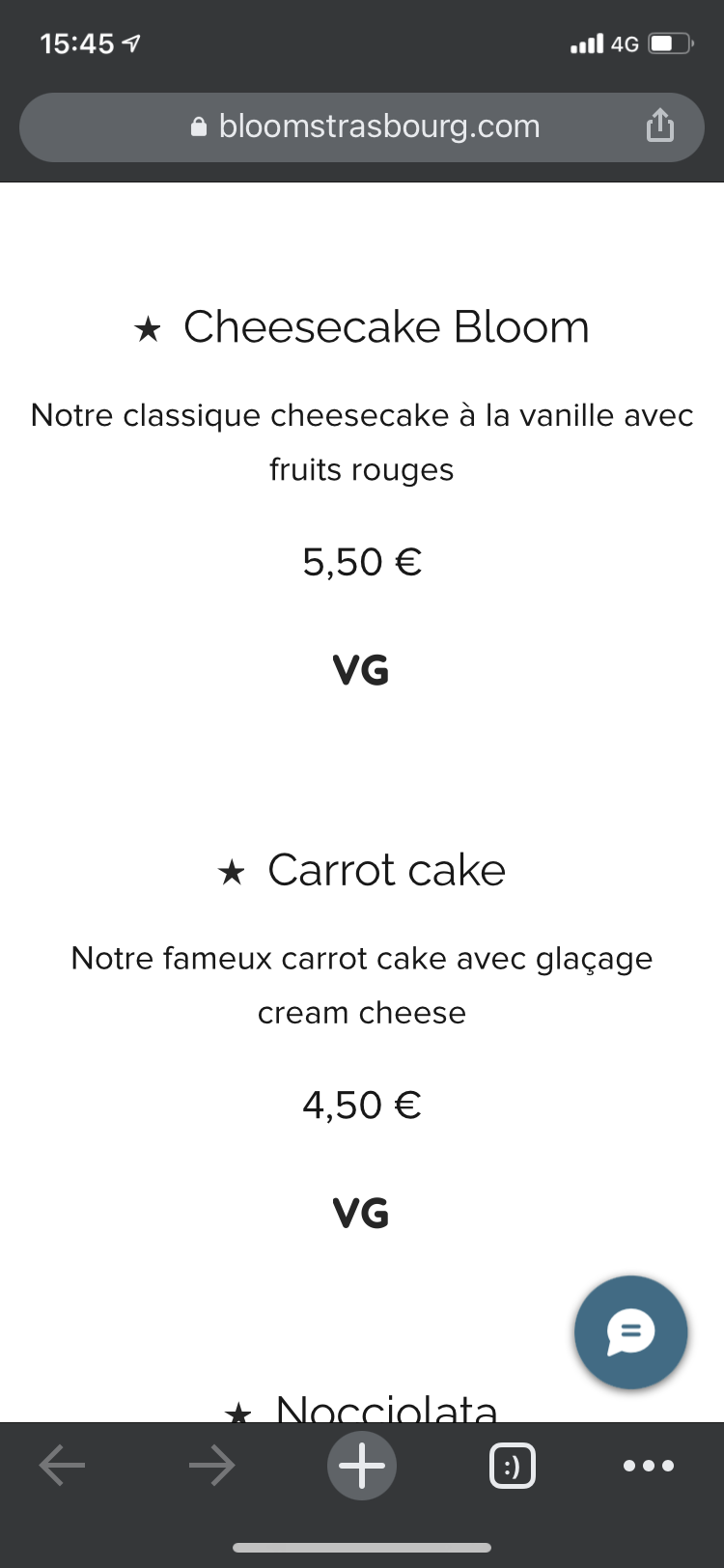The width and height of the screenshot is (724, 1568).
Task: Share this page via share icon
Action: point(660,126)
